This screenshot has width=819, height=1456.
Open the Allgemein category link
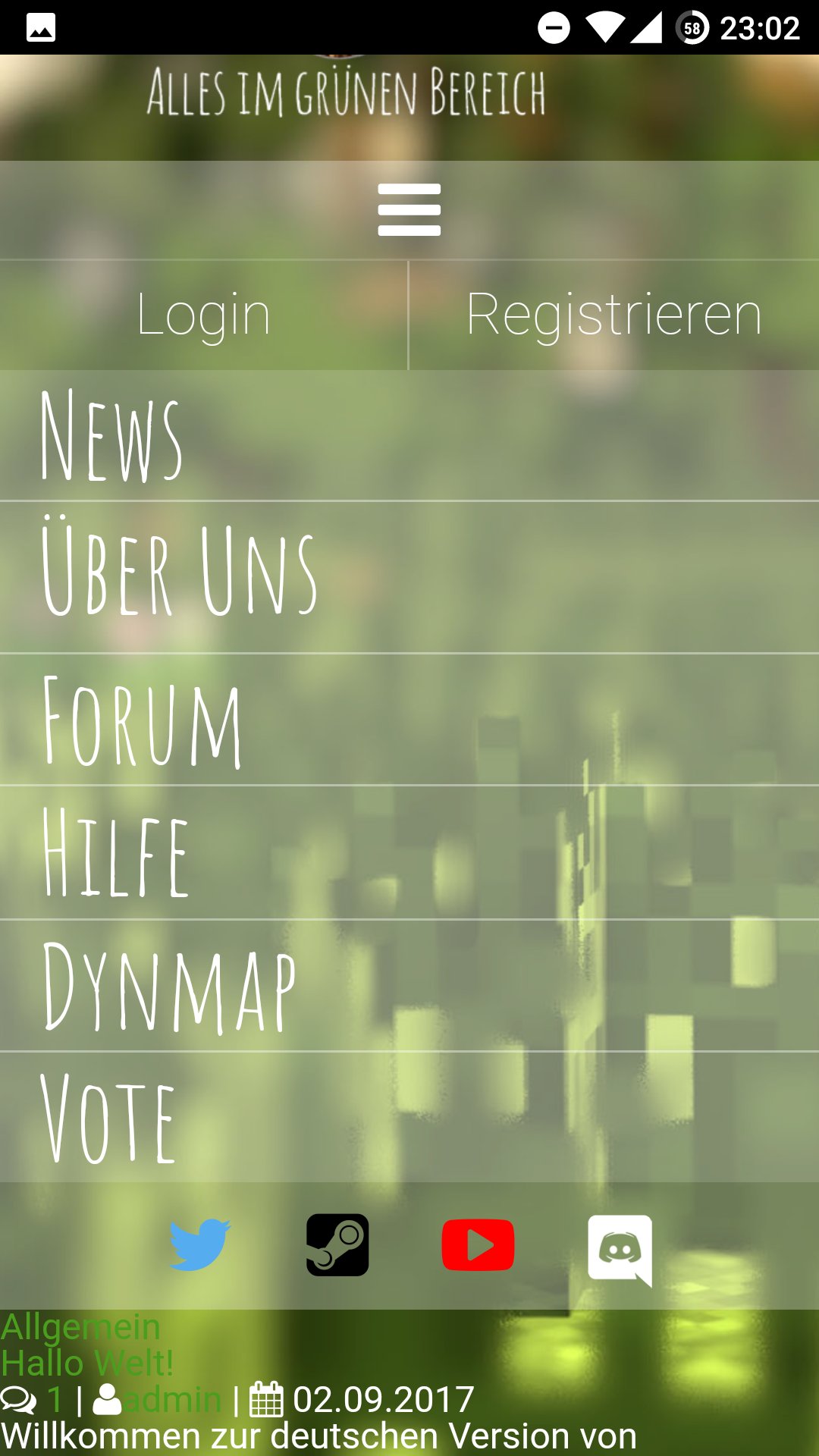point(80,1327)
